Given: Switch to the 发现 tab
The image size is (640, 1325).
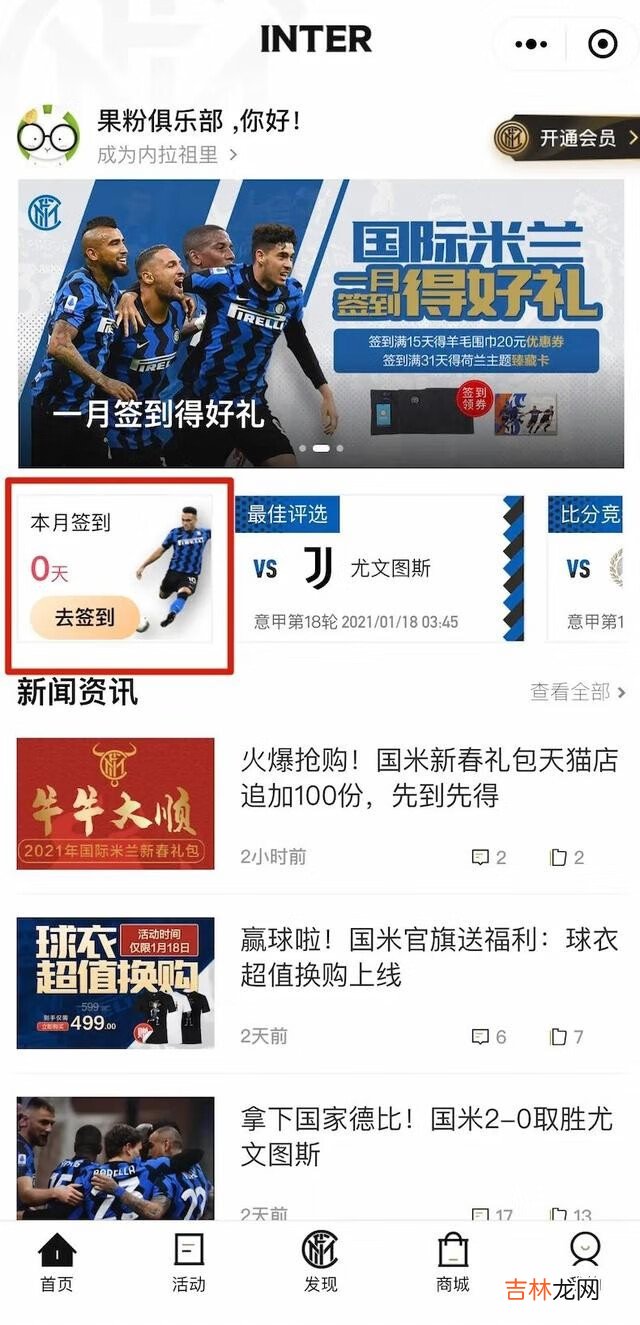Looking at the screenshot, I should 320,1263.
